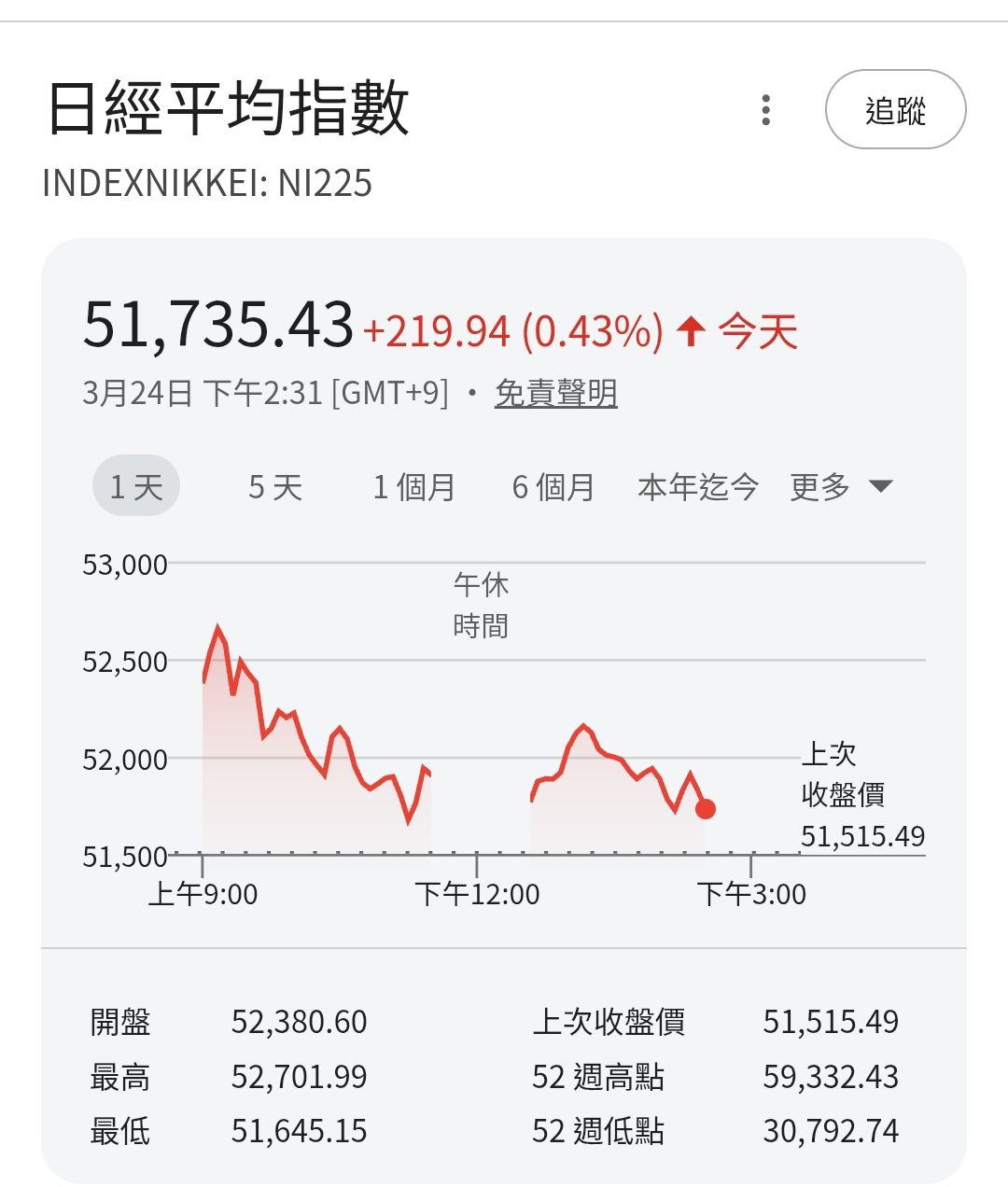Expand the 更多 range dropdown

click(x=841, y=486)
